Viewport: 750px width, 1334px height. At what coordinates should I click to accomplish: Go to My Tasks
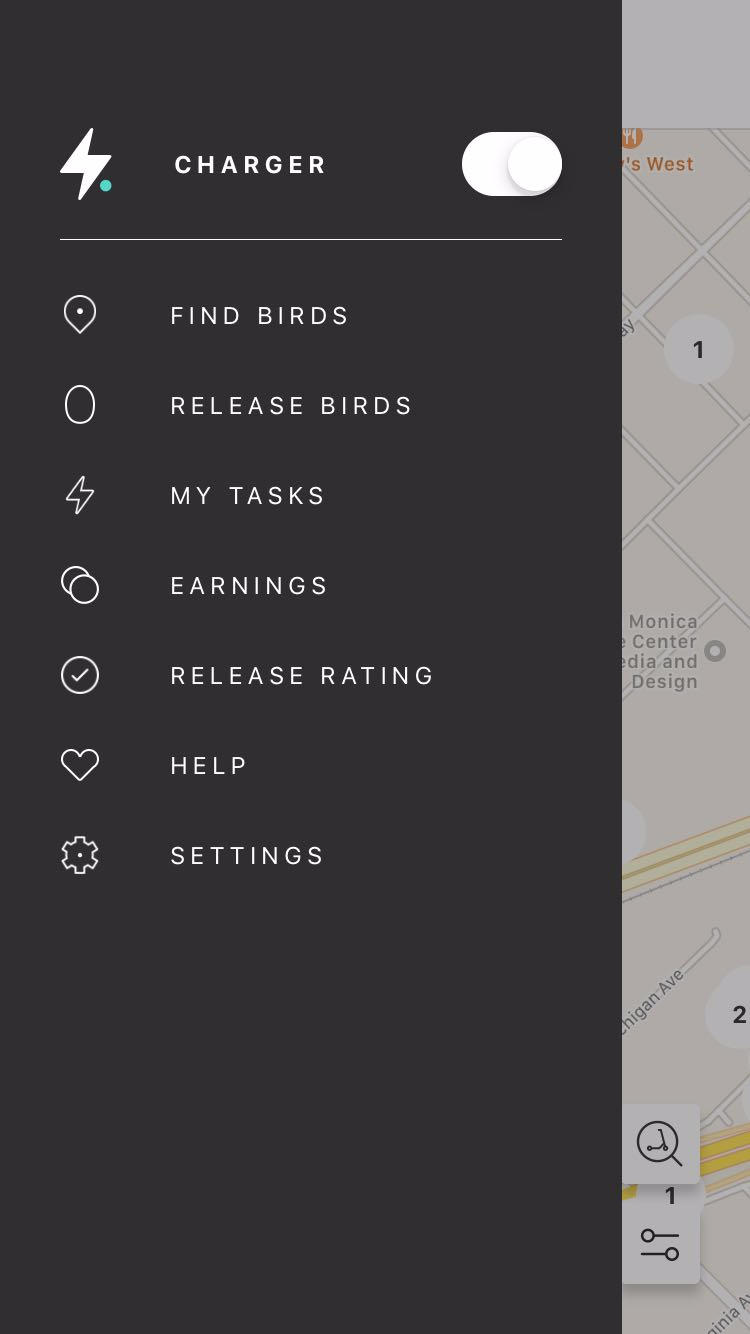(310, 496)
